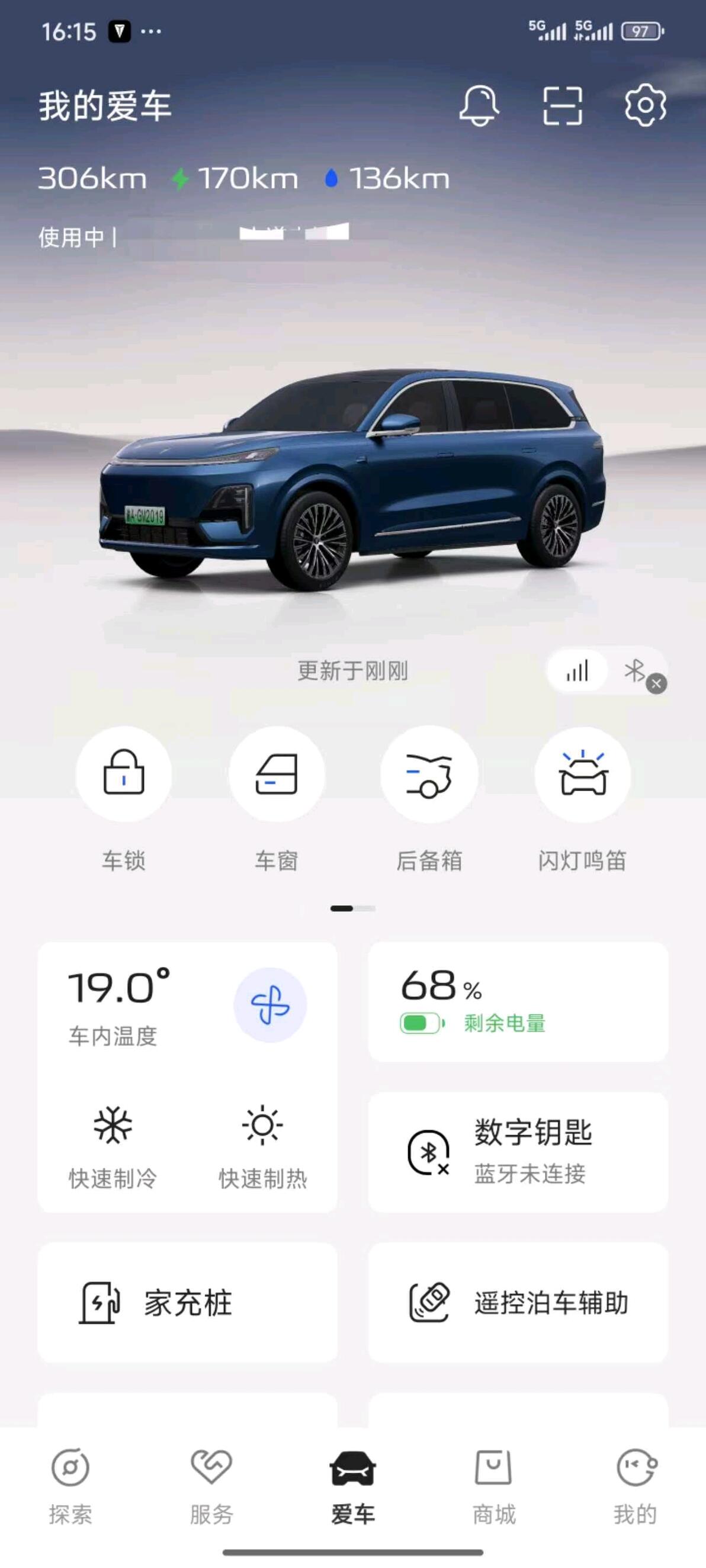Start 快速制冷 quick cooling

pos(113,1148)
